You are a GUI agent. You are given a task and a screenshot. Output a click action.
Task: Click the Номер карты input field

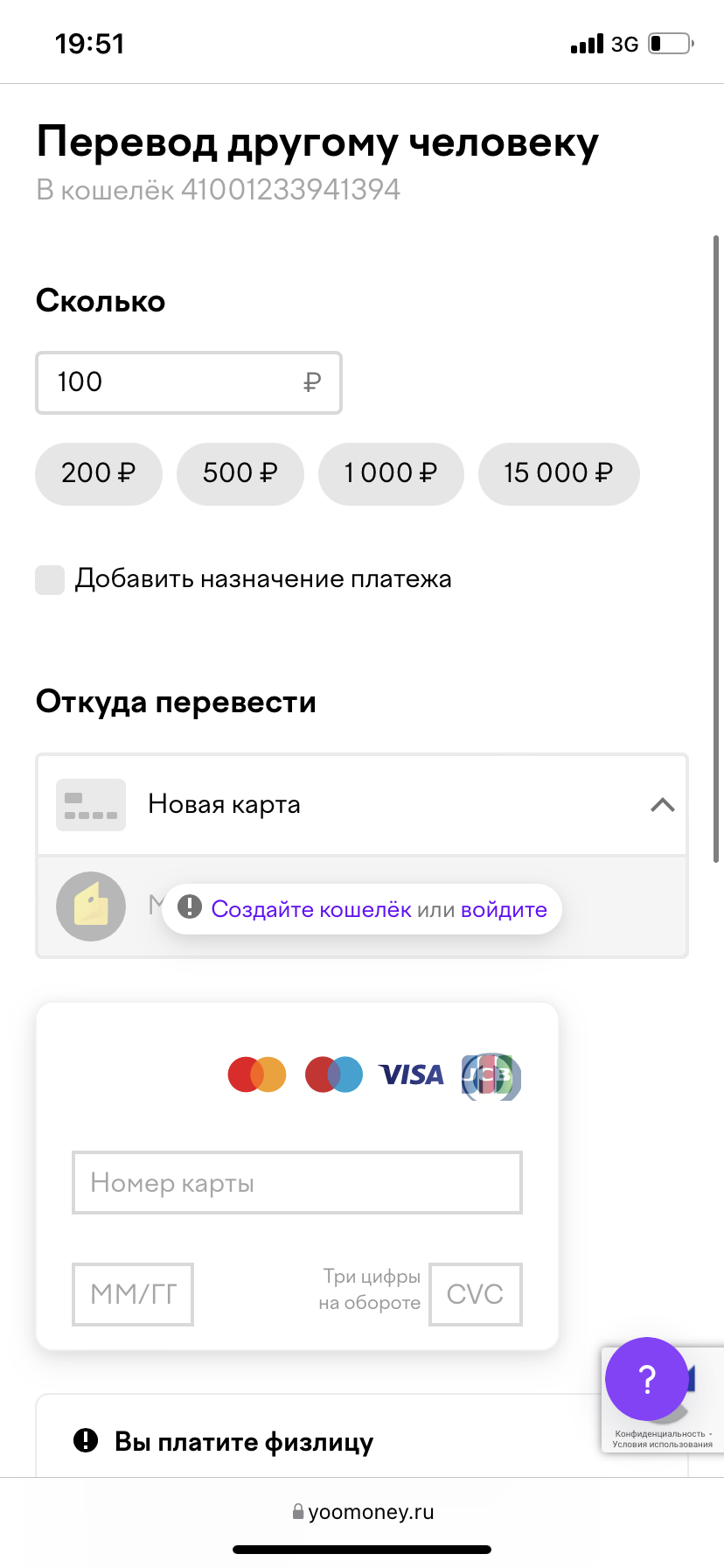pos(297,1182)
